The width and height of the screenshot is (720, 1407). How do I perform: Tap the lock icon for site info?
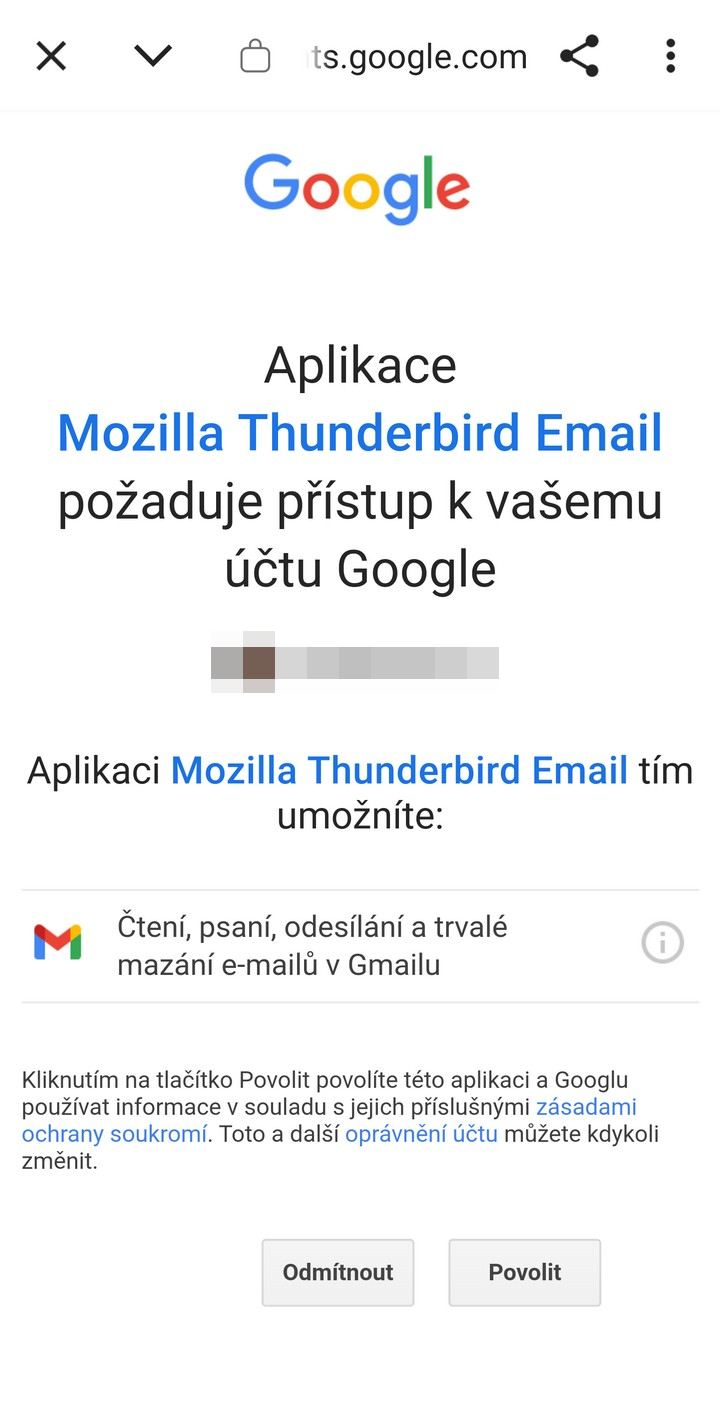click(x=255, y=57)
